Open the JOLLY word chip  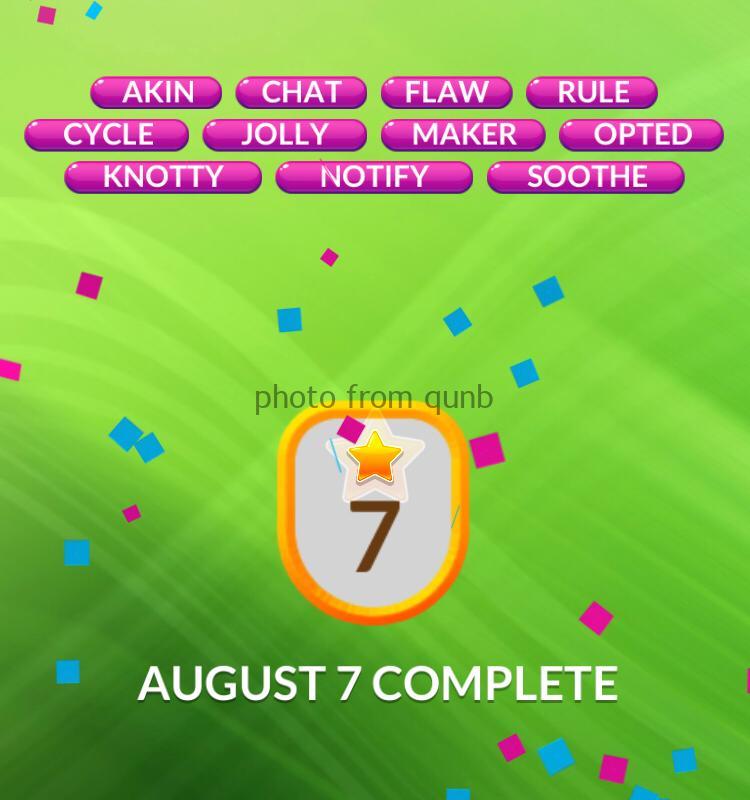coord(285,134)
